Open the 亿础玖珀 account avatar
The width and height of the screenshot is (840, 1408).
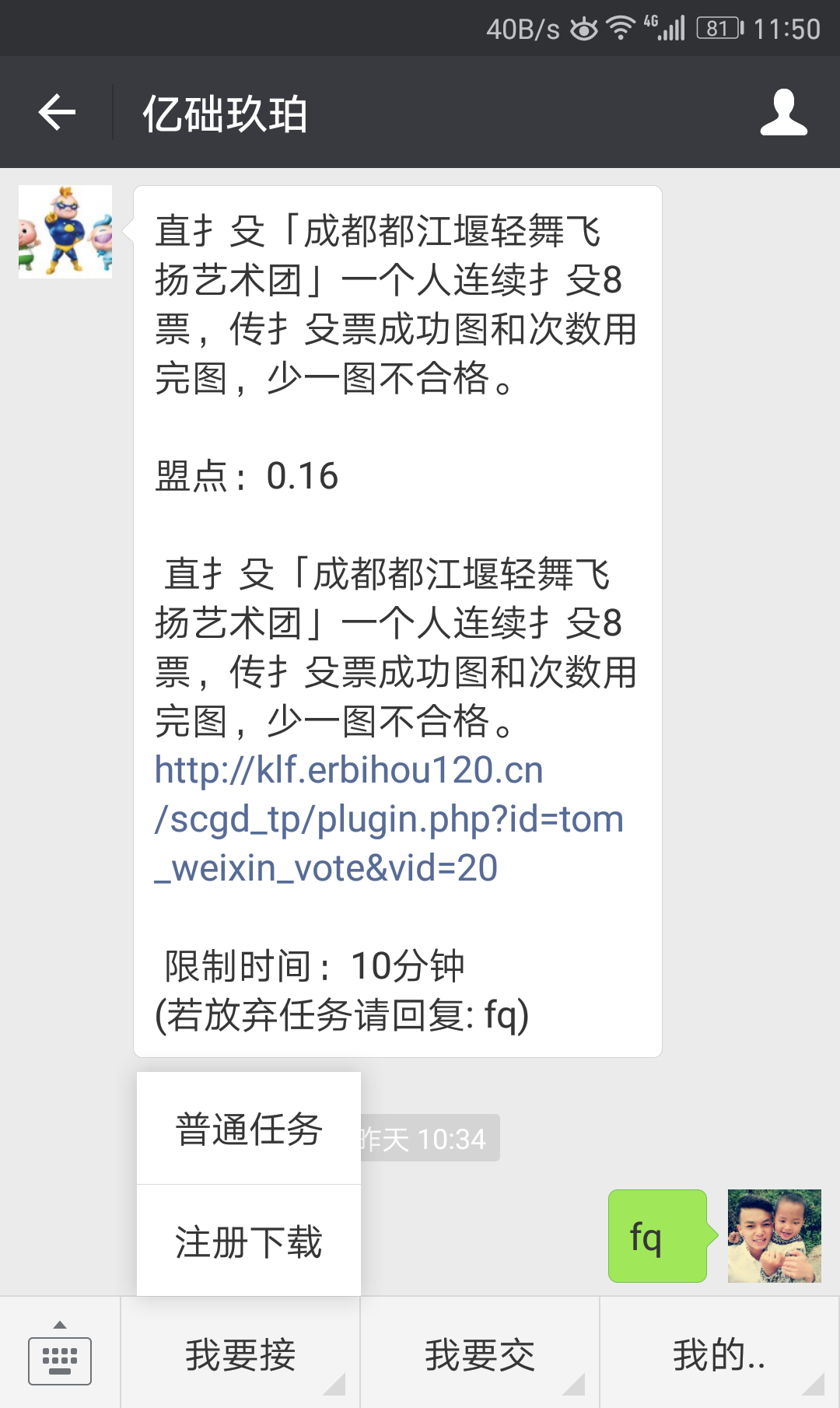coord(65,232)
